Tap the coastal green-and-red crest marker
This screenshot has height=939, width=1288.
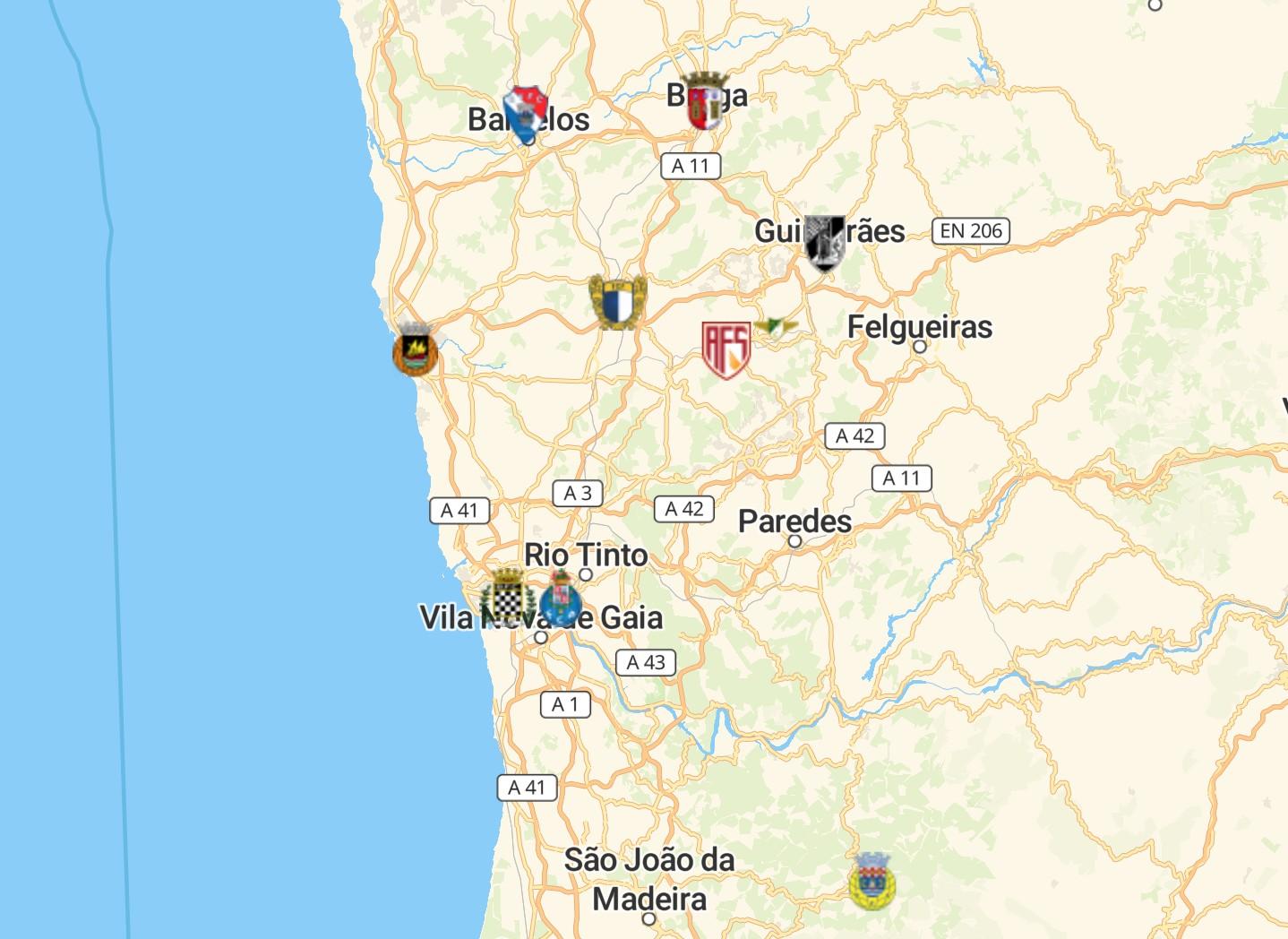pyautogui.click(x=415, y=349)
